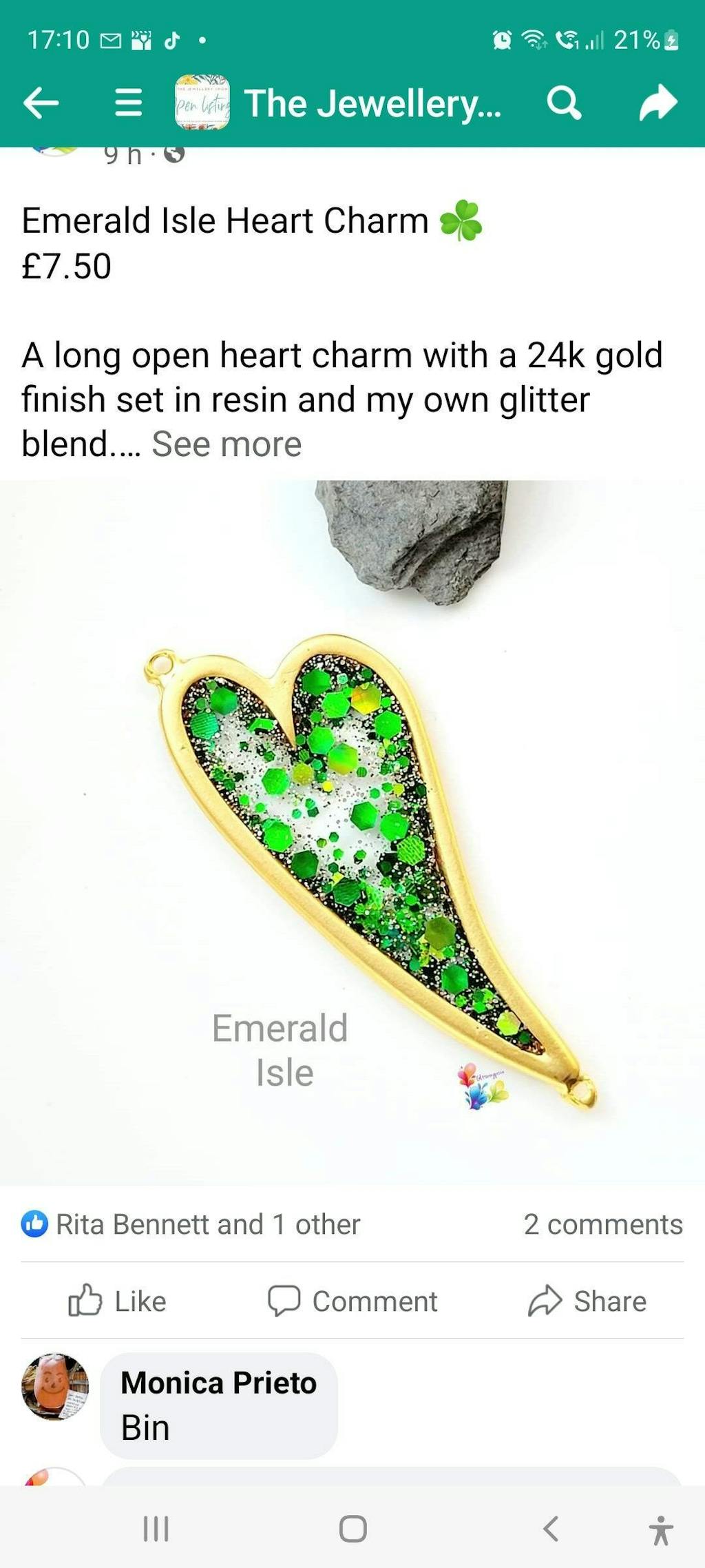705x1568 pixels.
Task: Open the 2 comments
Action: [x=603, y=1224]
